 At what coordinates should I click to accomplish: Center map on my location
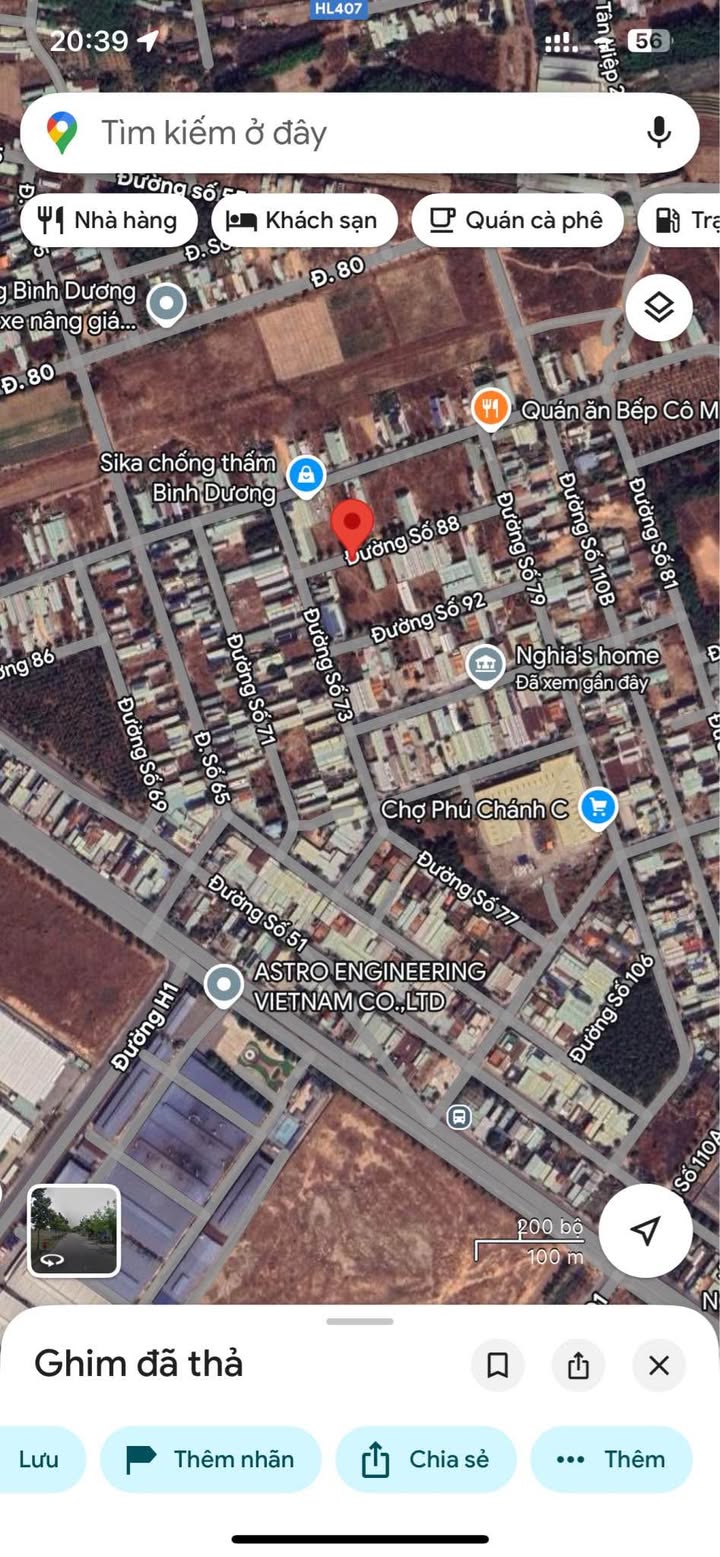645,1231
